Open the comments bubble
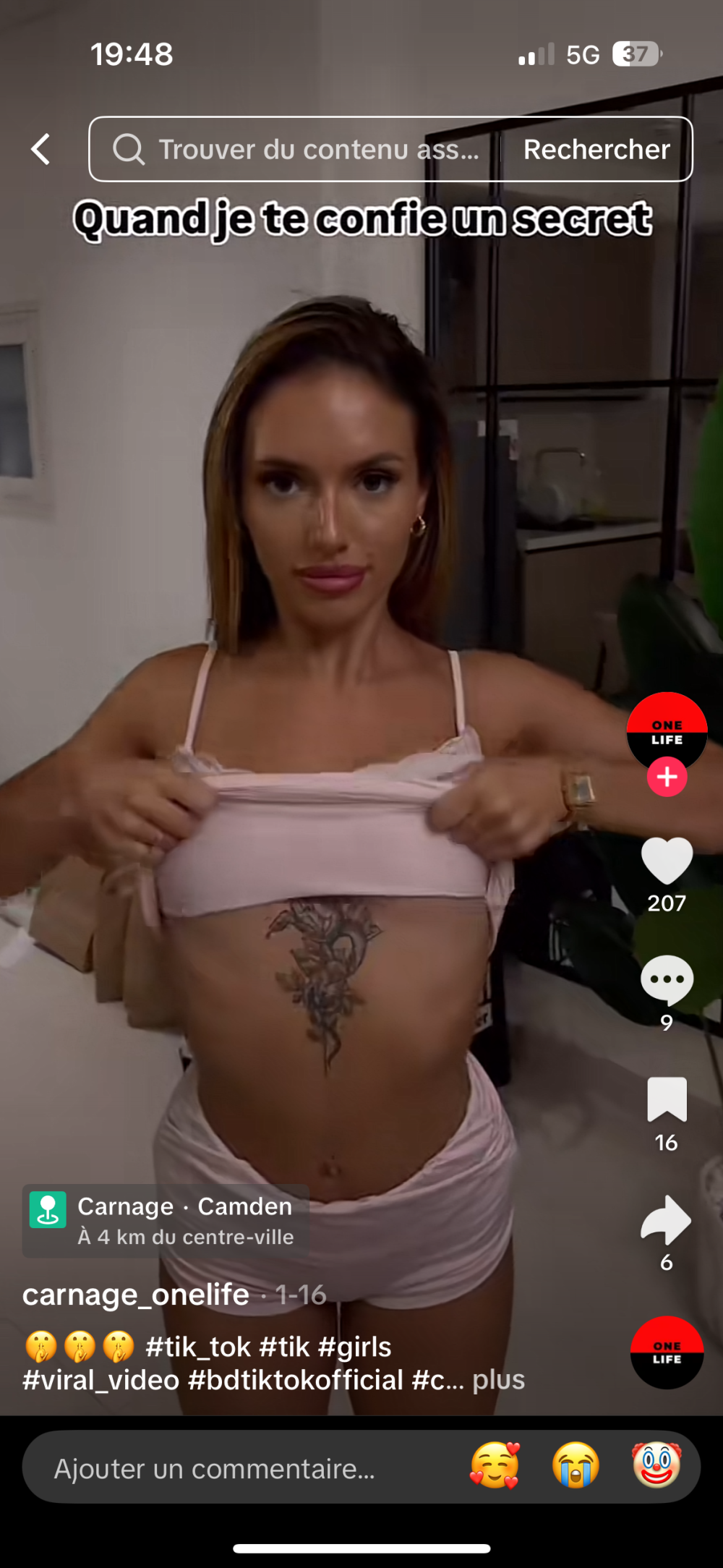 [x=667, y=980]
